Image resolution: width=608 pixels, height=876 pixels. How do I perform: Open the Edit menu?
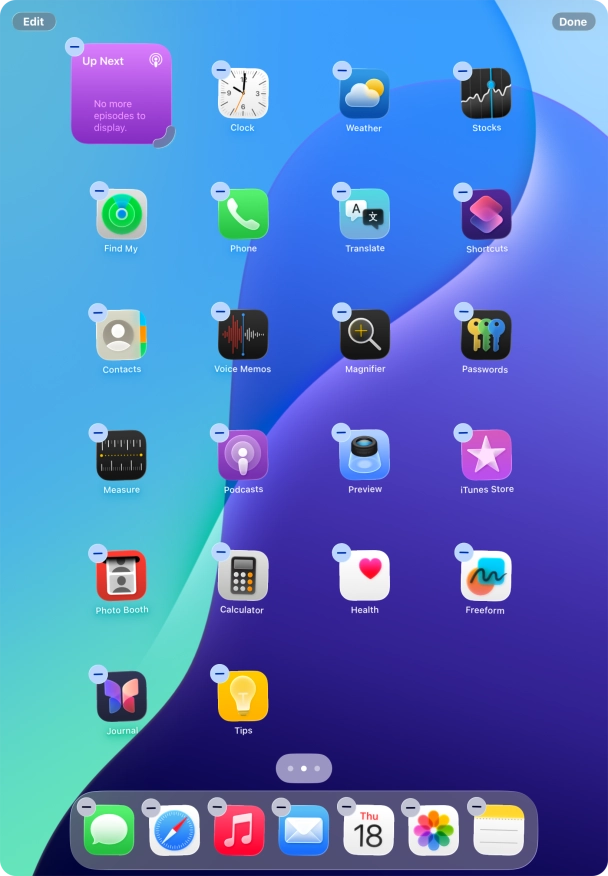click(x=33, y=21)
